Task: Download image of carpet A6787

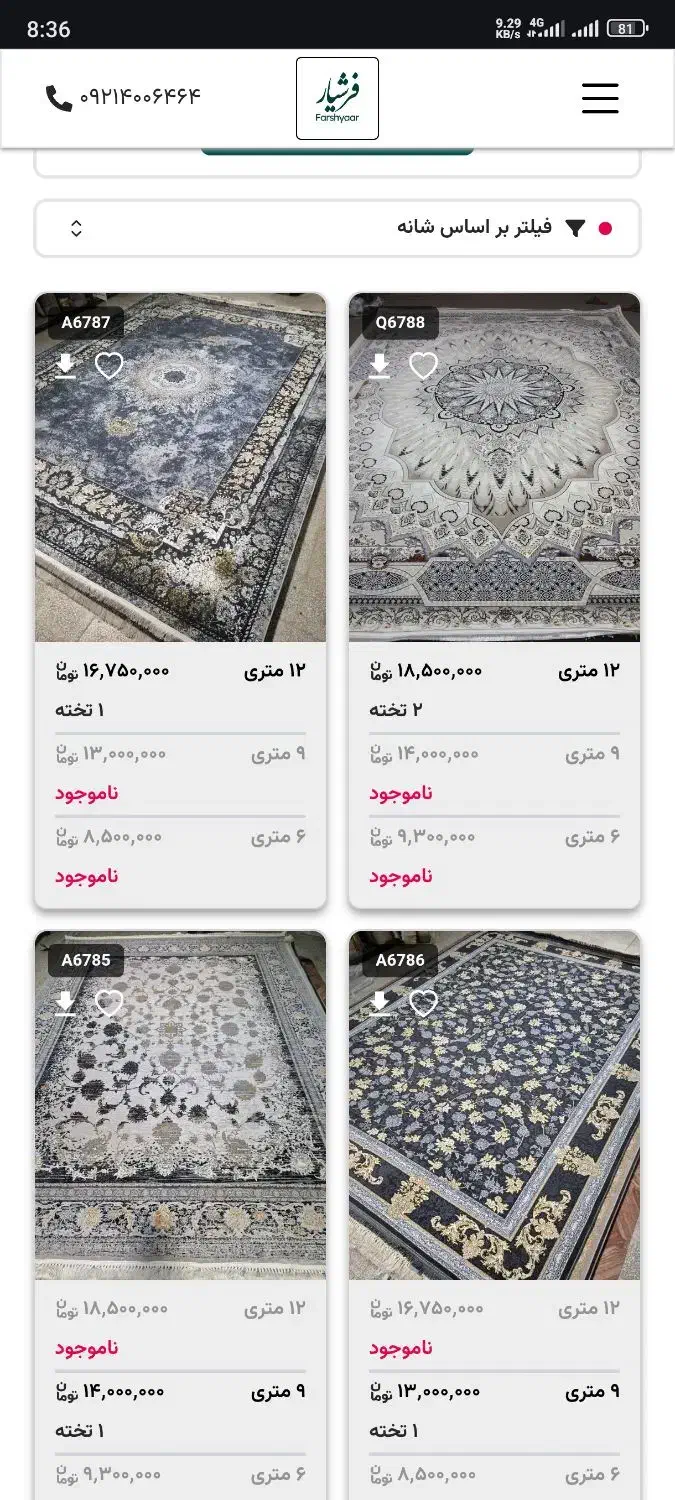Action: click(66, 366)
